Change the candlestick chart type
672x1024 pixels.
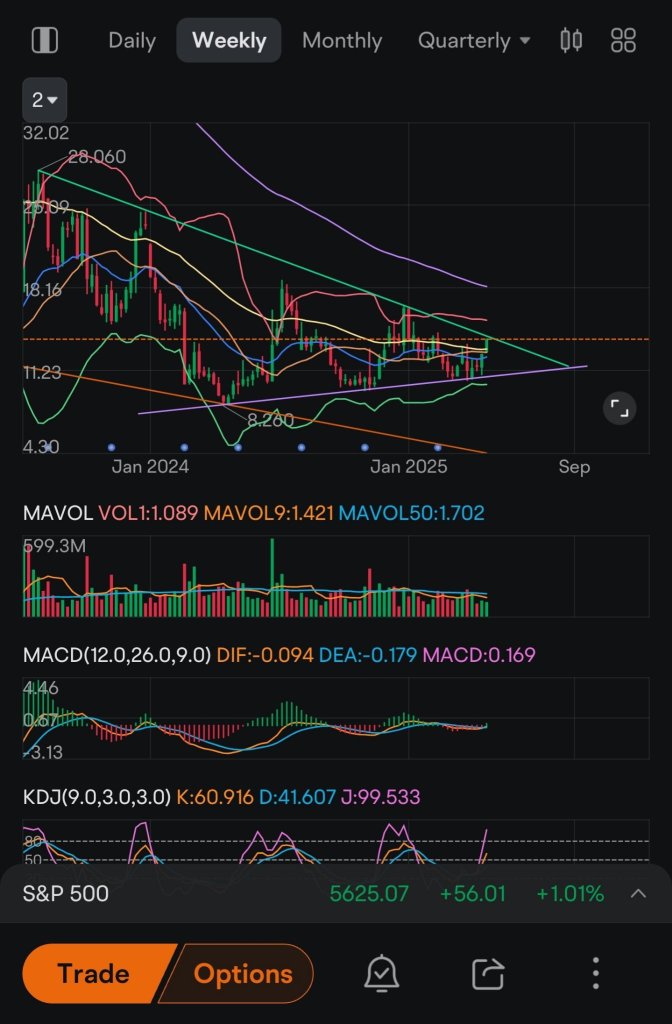pos(571,41)
